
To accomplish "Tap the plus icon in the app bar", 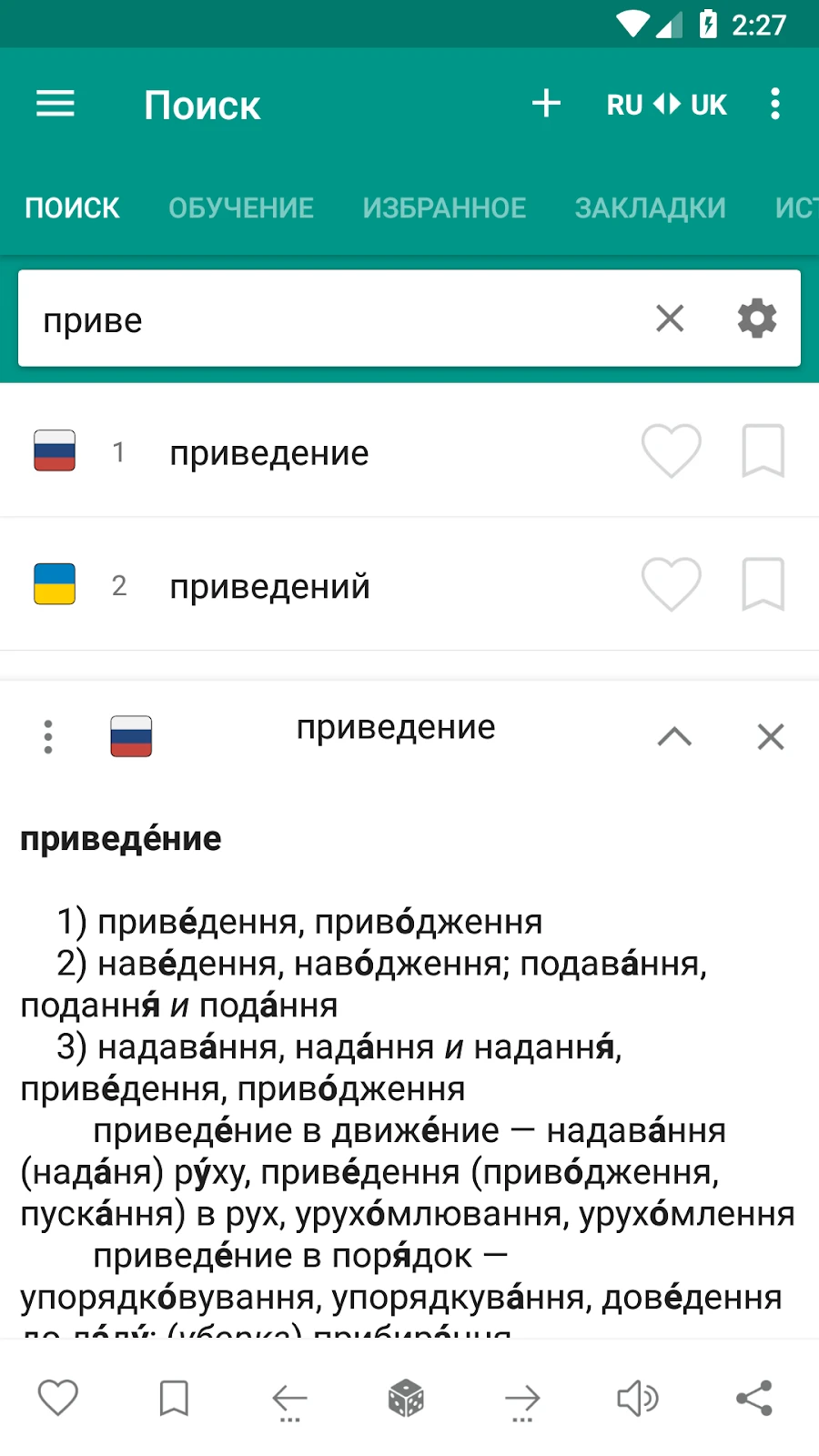I will (546, 104).
